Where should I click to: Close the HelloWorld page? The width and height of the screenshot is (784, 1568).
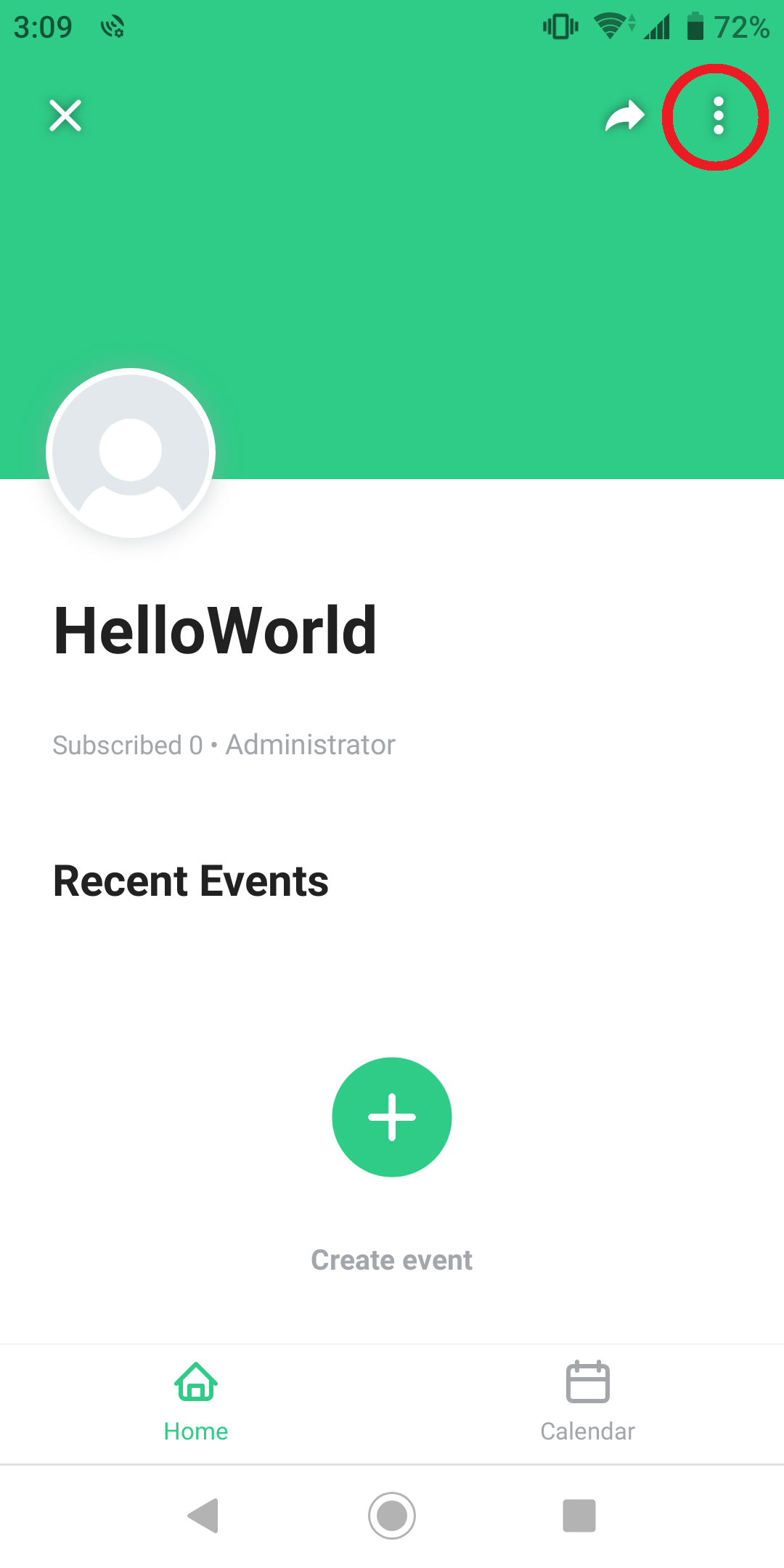(x=65, y=115)
